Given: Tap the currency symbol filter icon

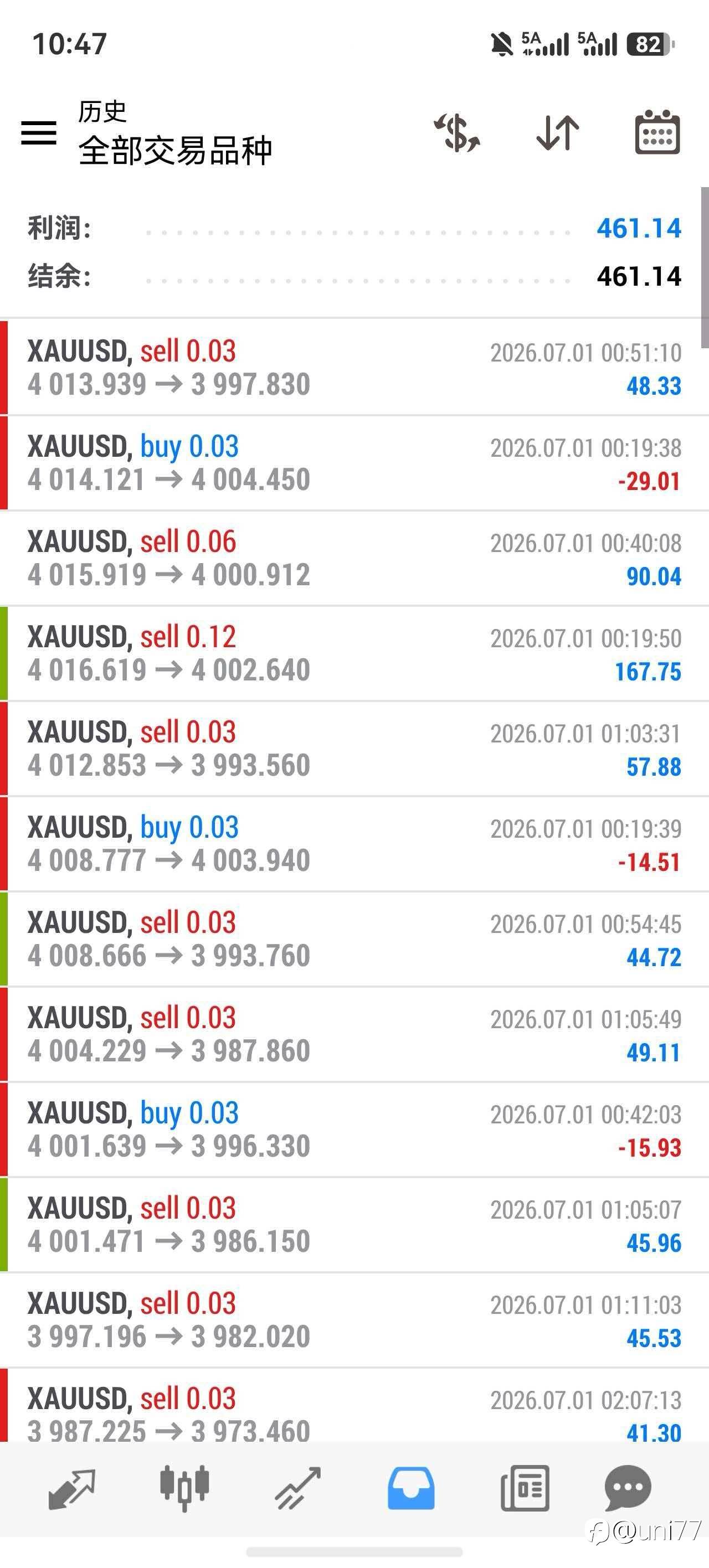Looking at the screenshot, I should [457, 132].
